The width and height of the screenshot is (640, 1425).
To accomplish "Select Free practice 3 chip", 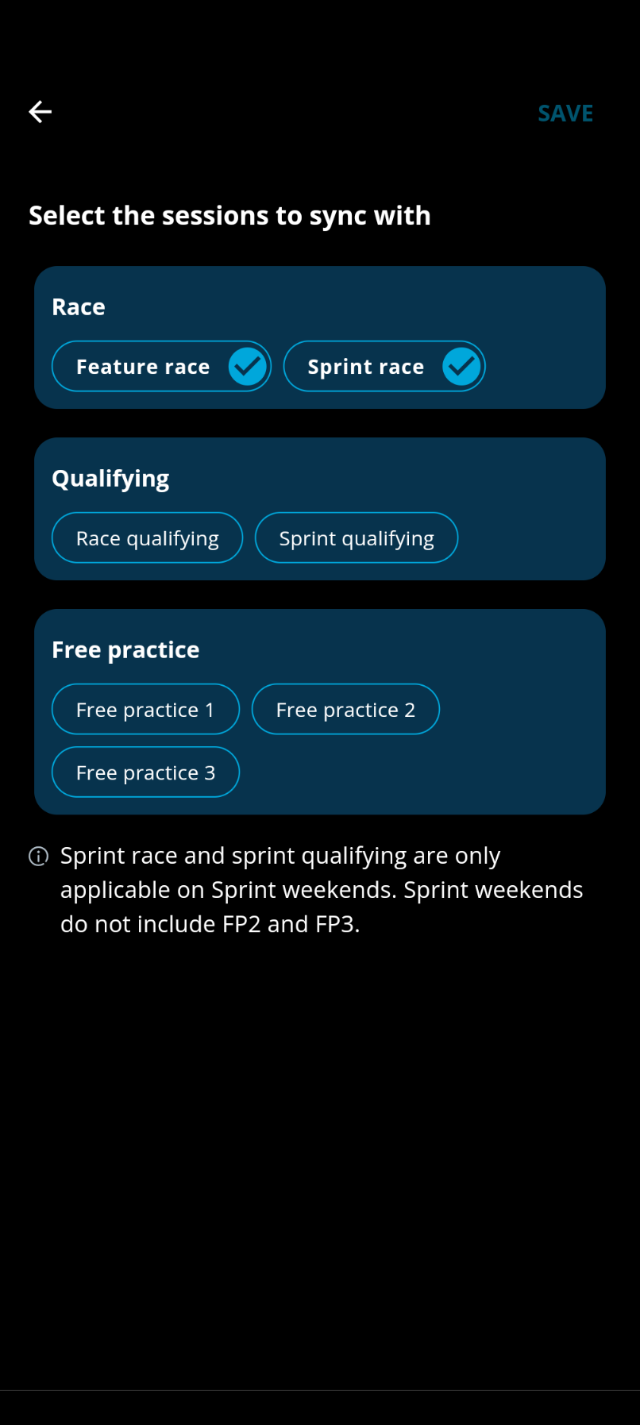I will tap(145, 772).
